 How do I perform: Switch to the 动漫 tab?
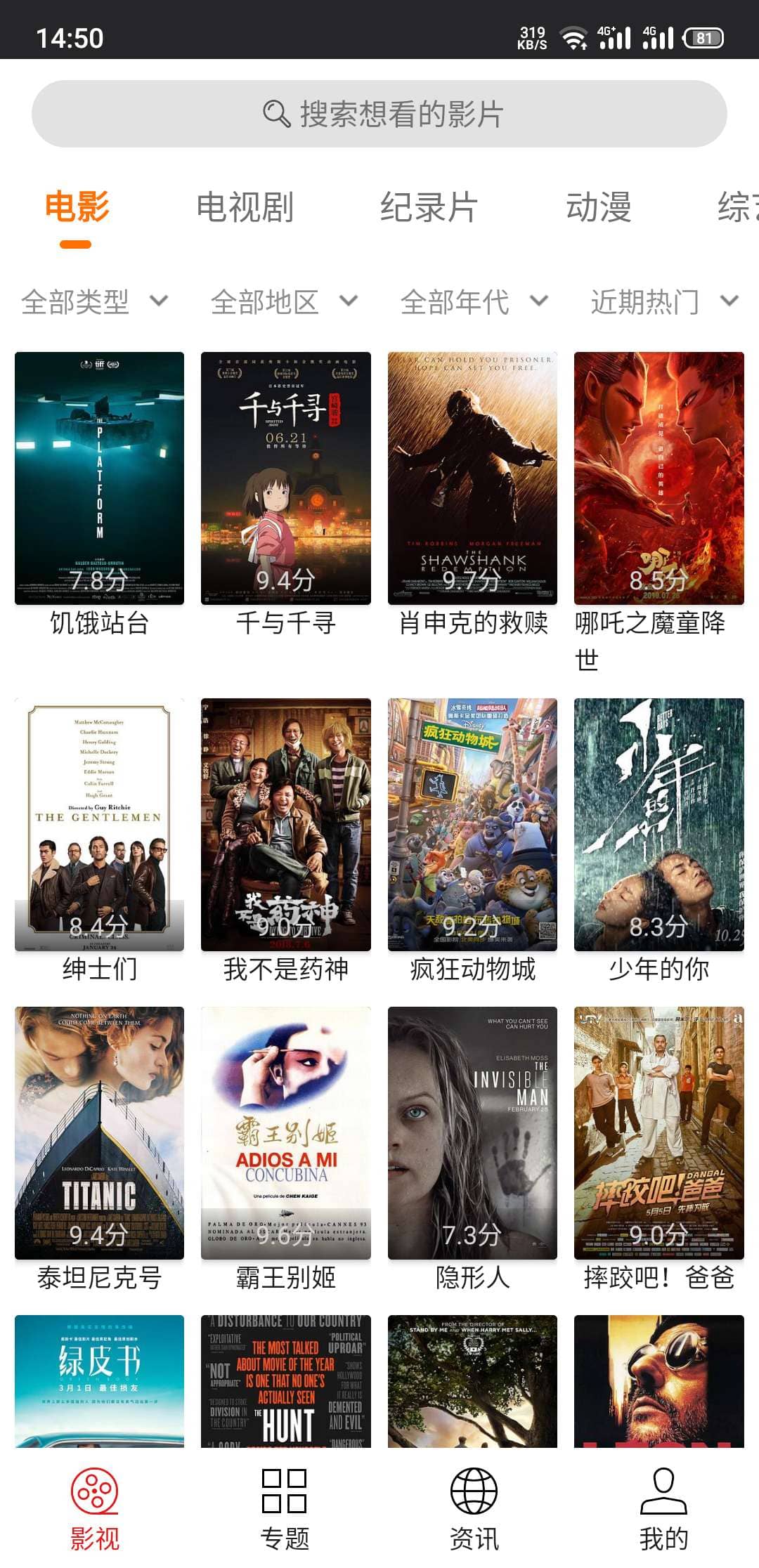pyautogui.click(x=599, y=207)
